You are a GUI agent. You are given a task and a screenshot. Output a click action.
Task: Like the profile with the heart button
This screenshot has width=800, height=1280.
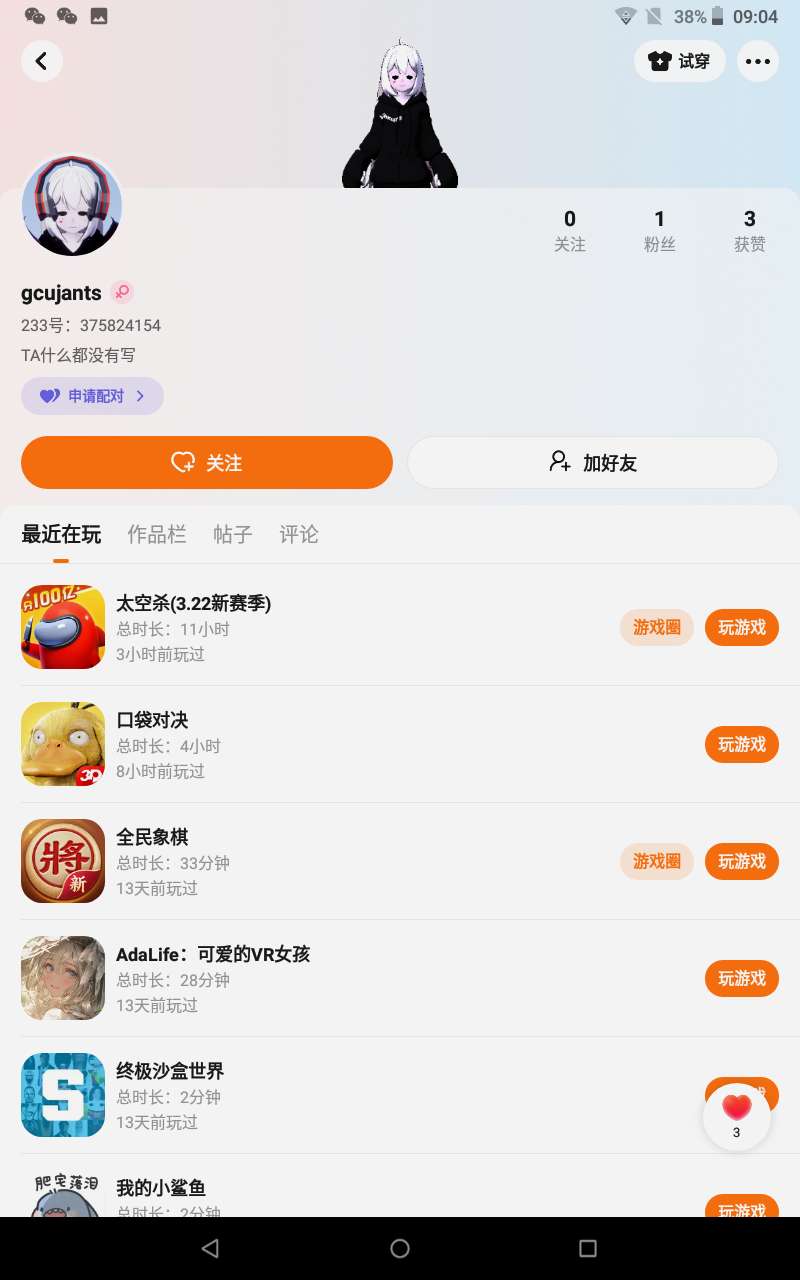pos(737,1112)
